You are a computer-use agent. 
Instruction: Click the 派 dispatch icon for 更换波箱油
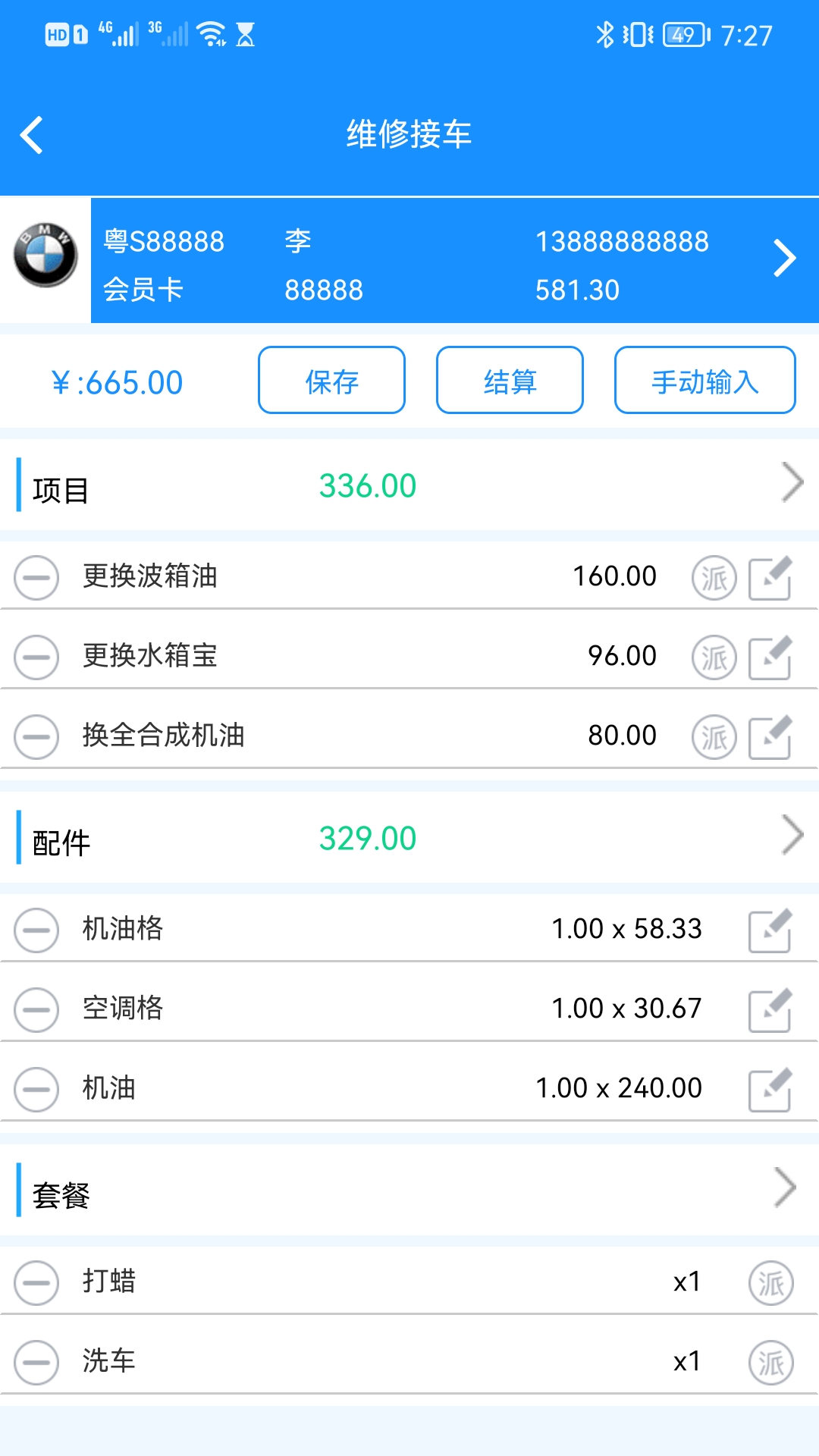click(714, 577)
